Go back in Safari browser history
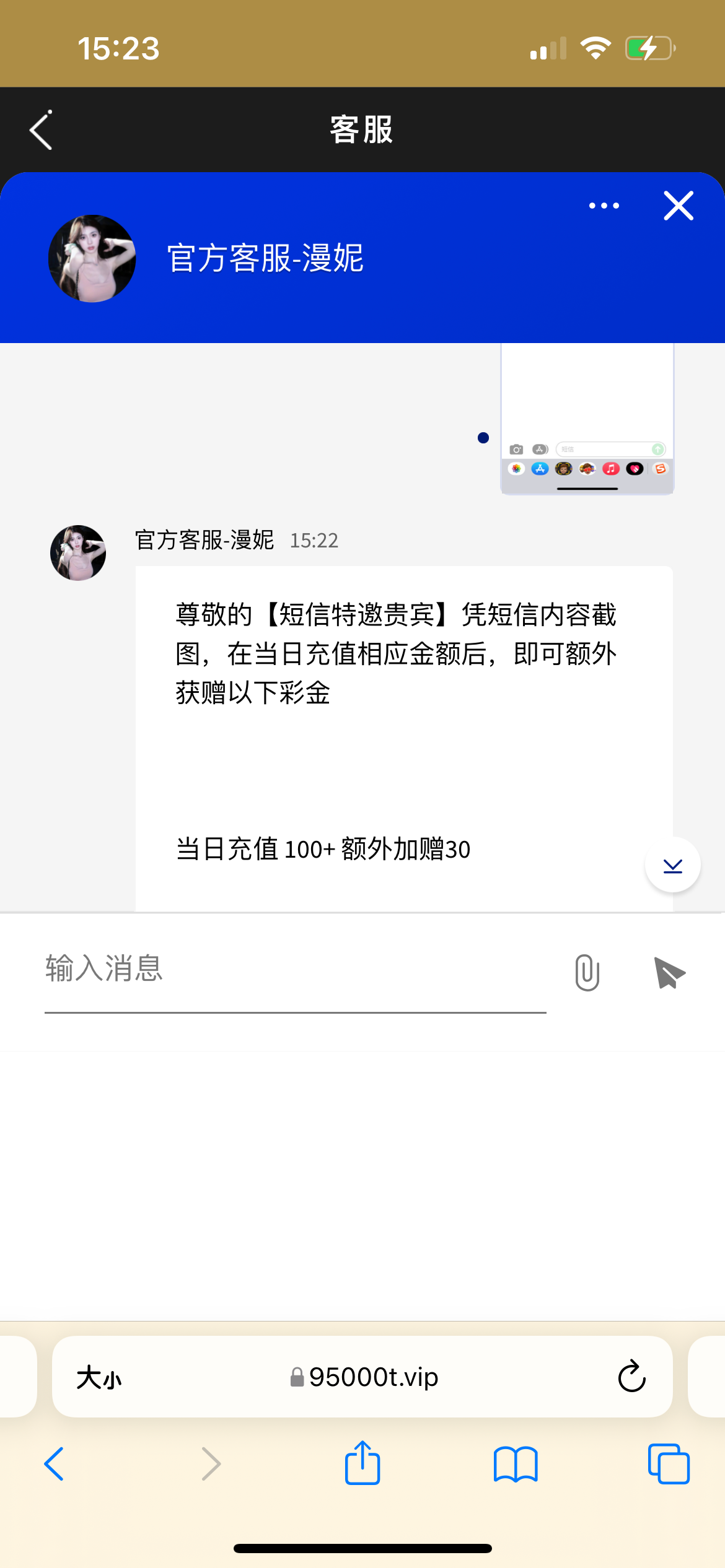 54,1464
